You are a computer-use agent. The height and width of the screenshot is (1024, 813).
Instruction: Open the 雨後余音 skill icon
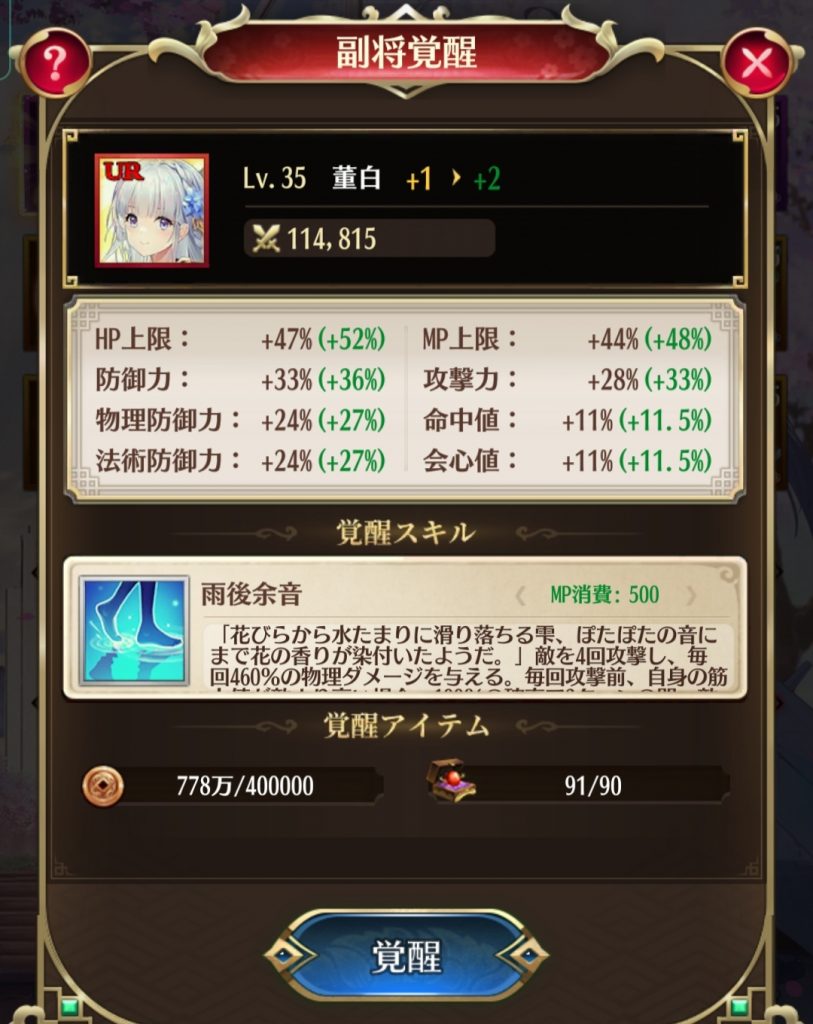pos(134,629)
